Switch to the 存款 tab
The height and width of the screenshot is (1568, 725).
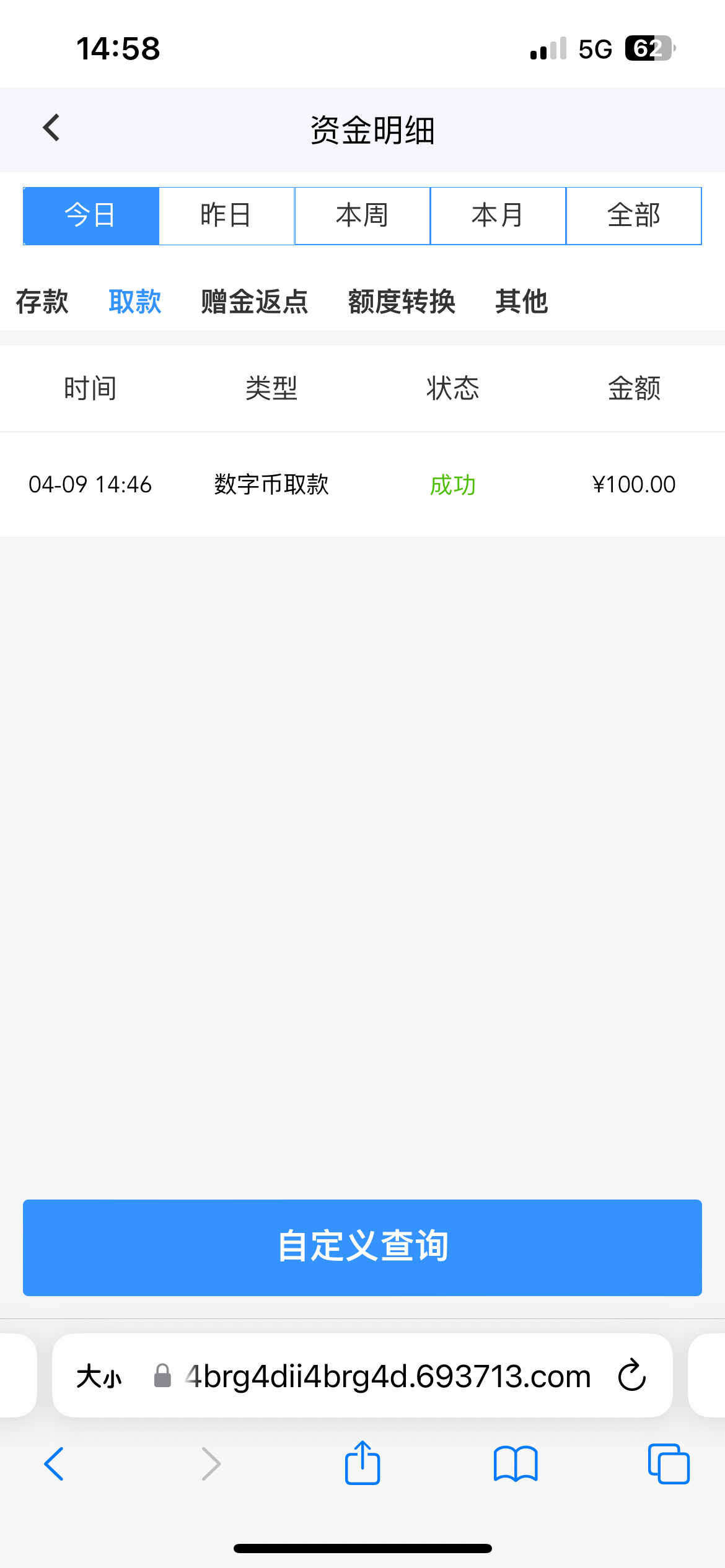[x=42, y=302]
